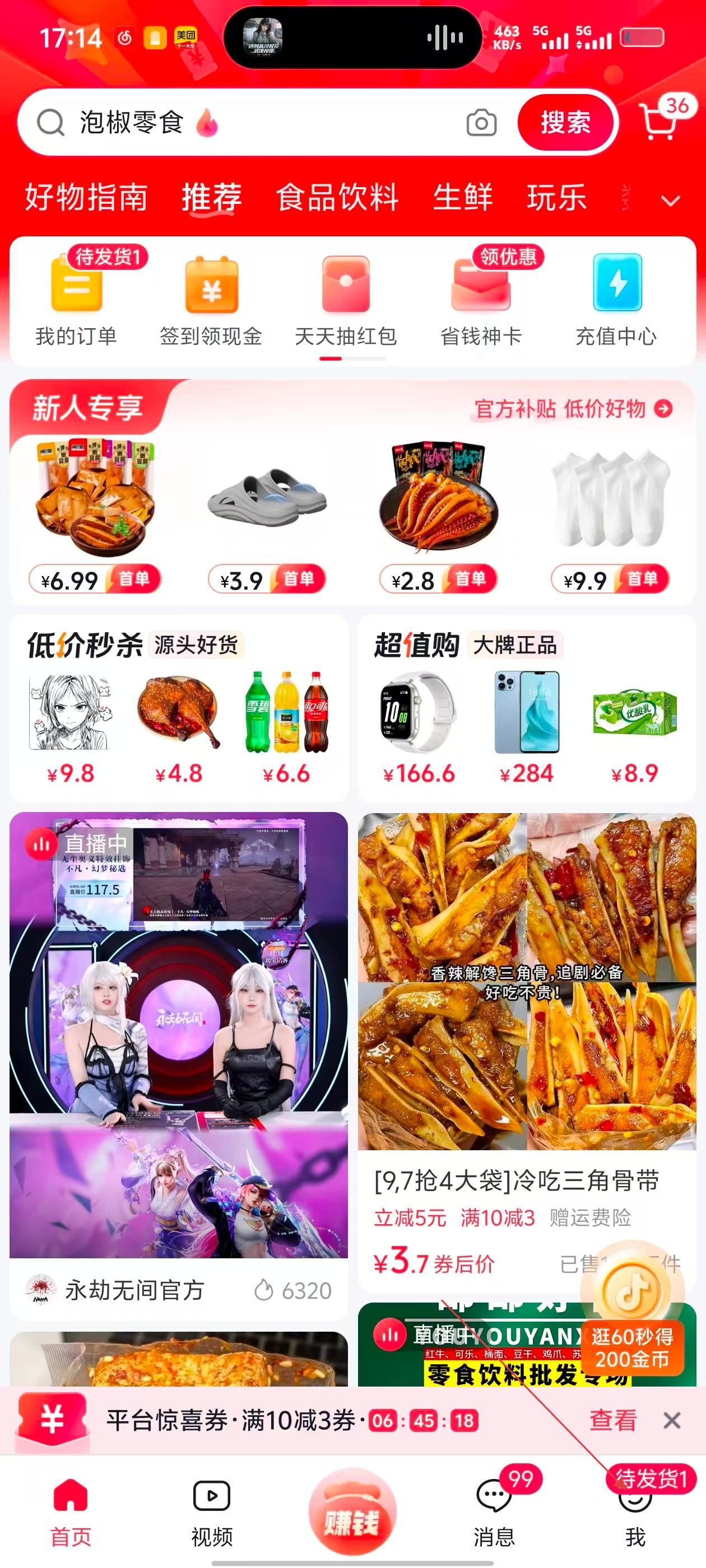The image size is (706, 1568).
Task: View the ¥3.9 slippers new-user deal
Action: (x=267, y=517)
